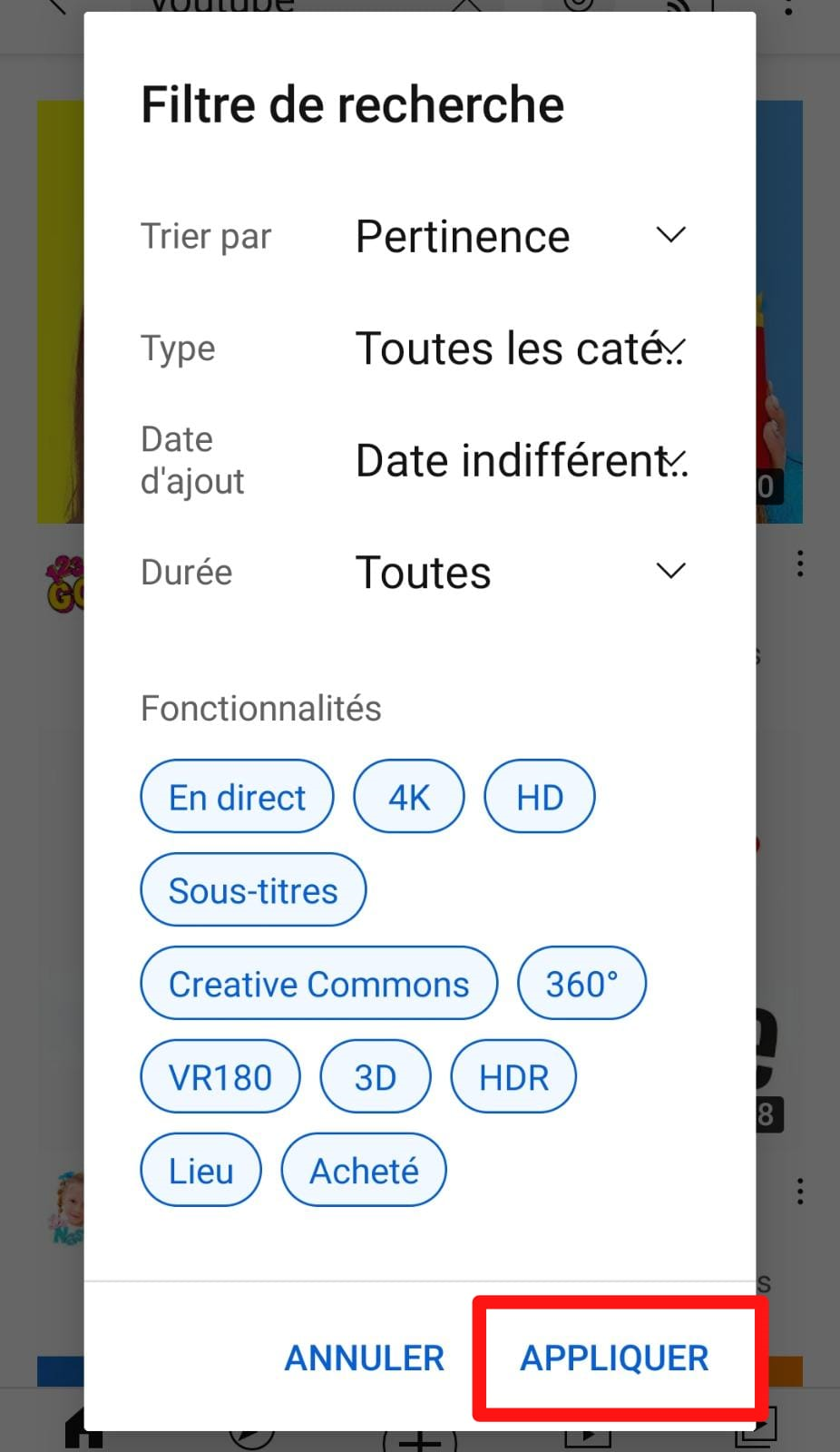Select the Lieu chip
Screen dimensions: 840x1452
tap(200, 1171)
